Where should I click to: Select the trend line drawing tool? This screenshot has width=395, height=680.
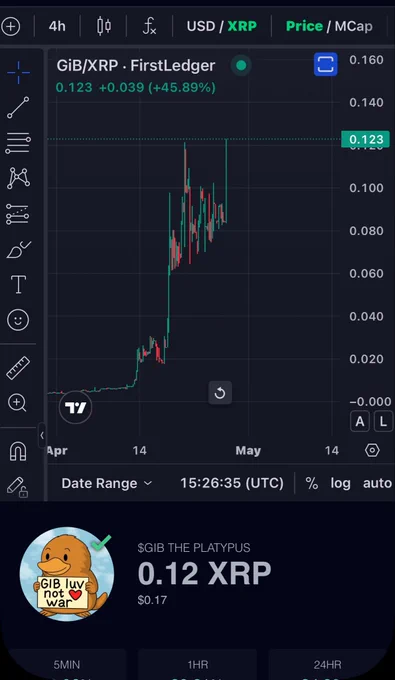point(18,108)
